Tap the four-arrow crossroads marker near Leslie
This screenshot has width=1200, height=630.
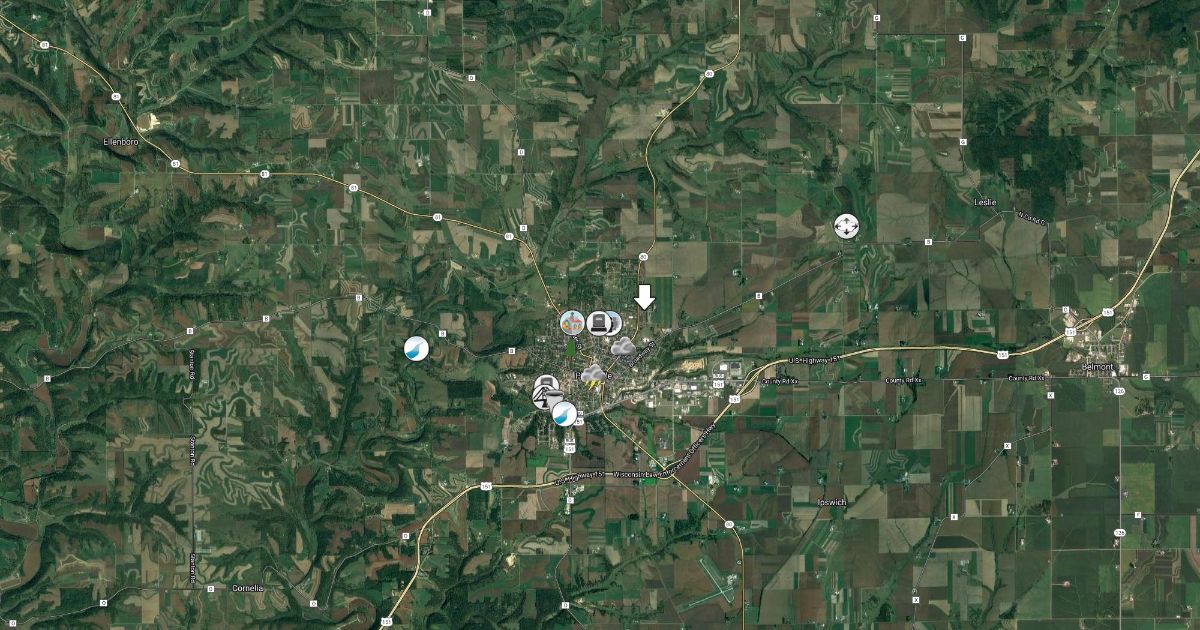click(846, 227)
